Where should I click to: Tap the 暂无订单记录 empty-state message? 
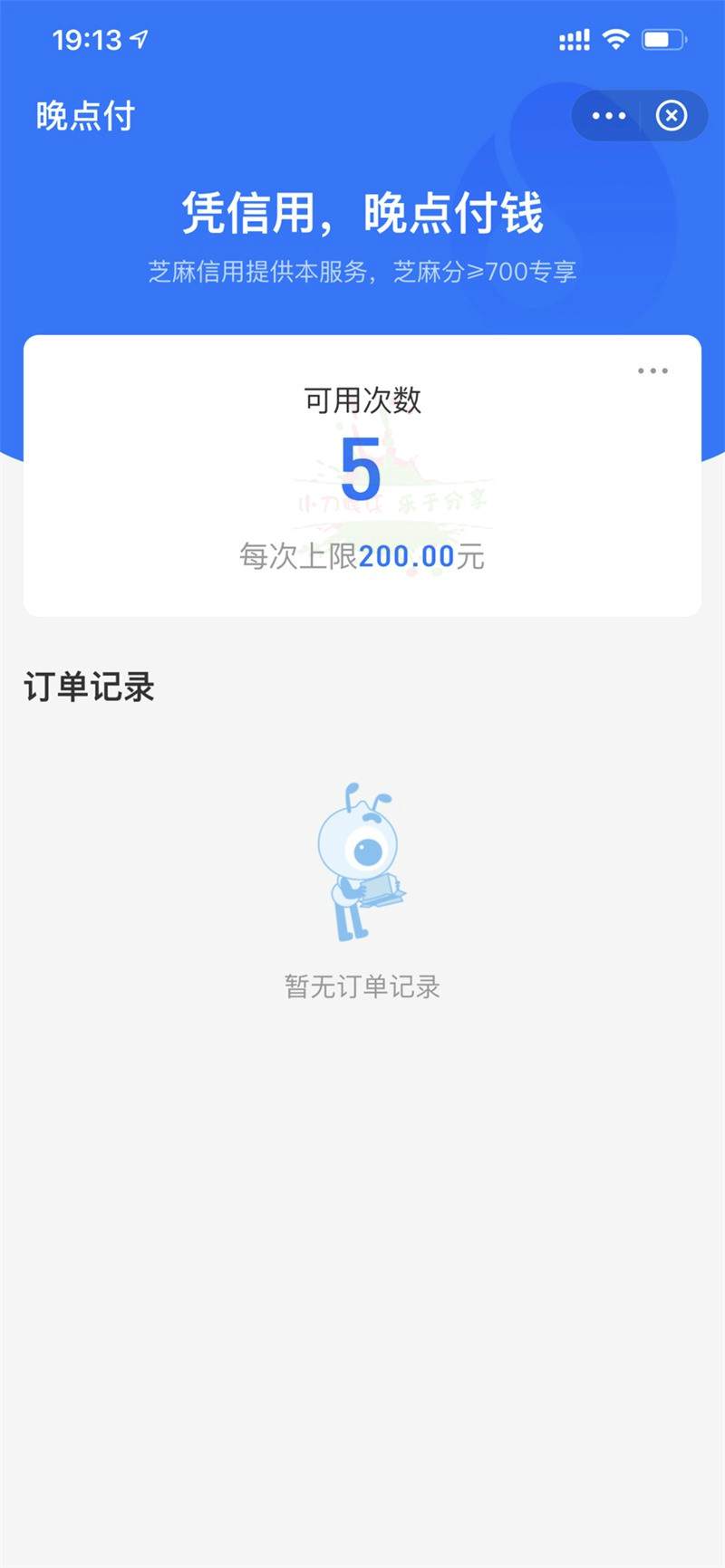[x=362, y=987]
